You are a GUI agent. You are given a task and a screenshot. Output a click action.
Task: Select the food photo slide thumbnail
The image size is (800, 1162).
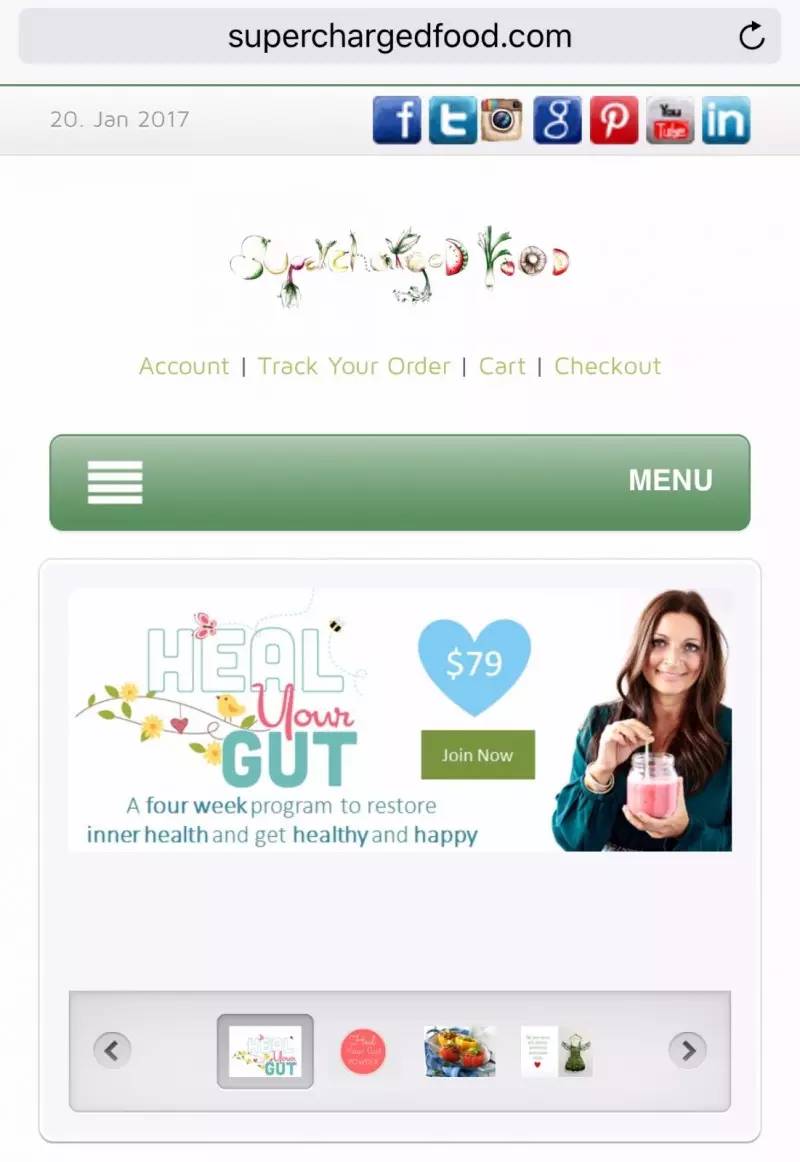click(460, 1051)
